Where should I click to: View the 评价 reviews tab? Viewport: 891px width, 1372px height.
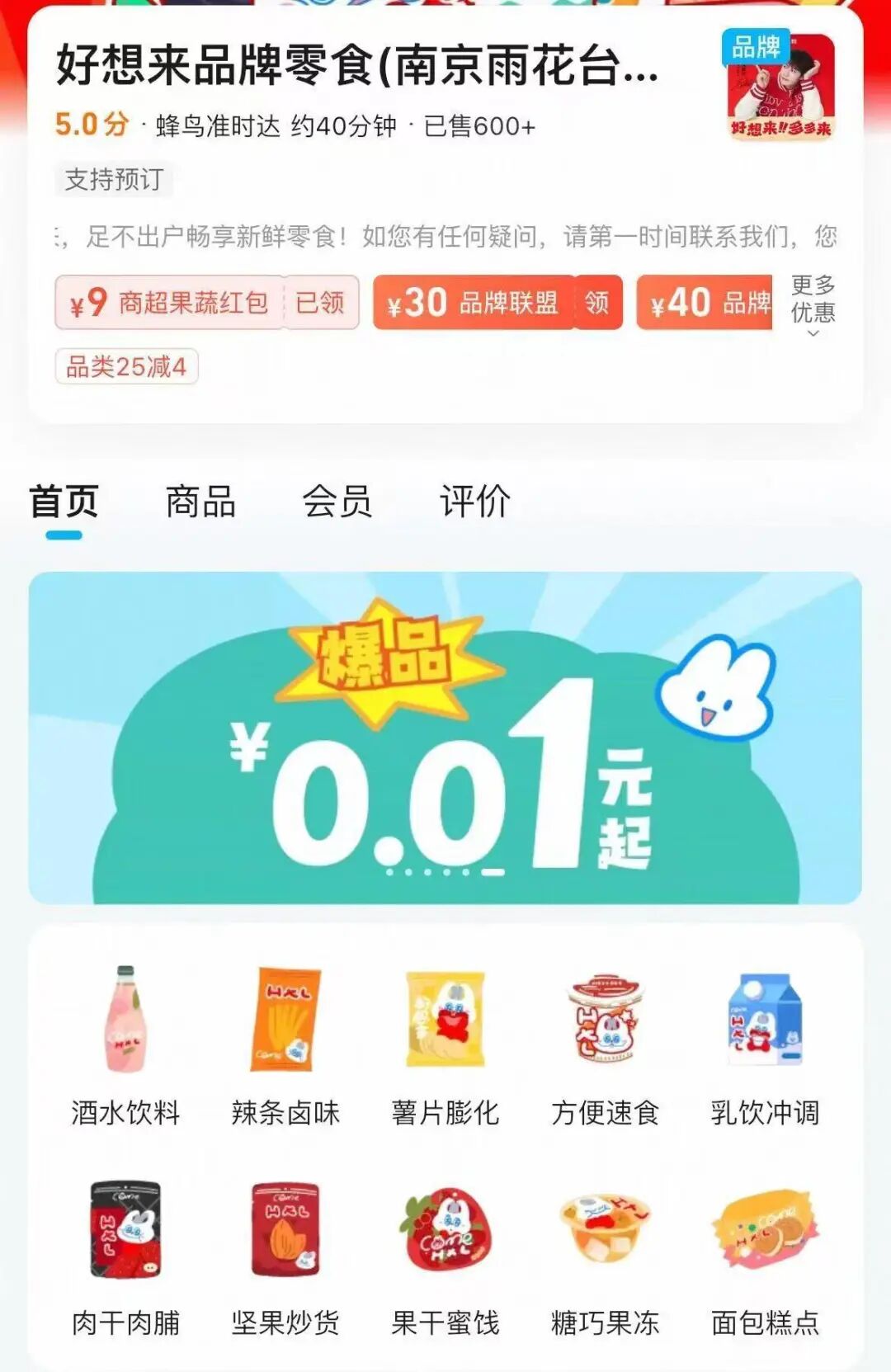tap(474, 502)
